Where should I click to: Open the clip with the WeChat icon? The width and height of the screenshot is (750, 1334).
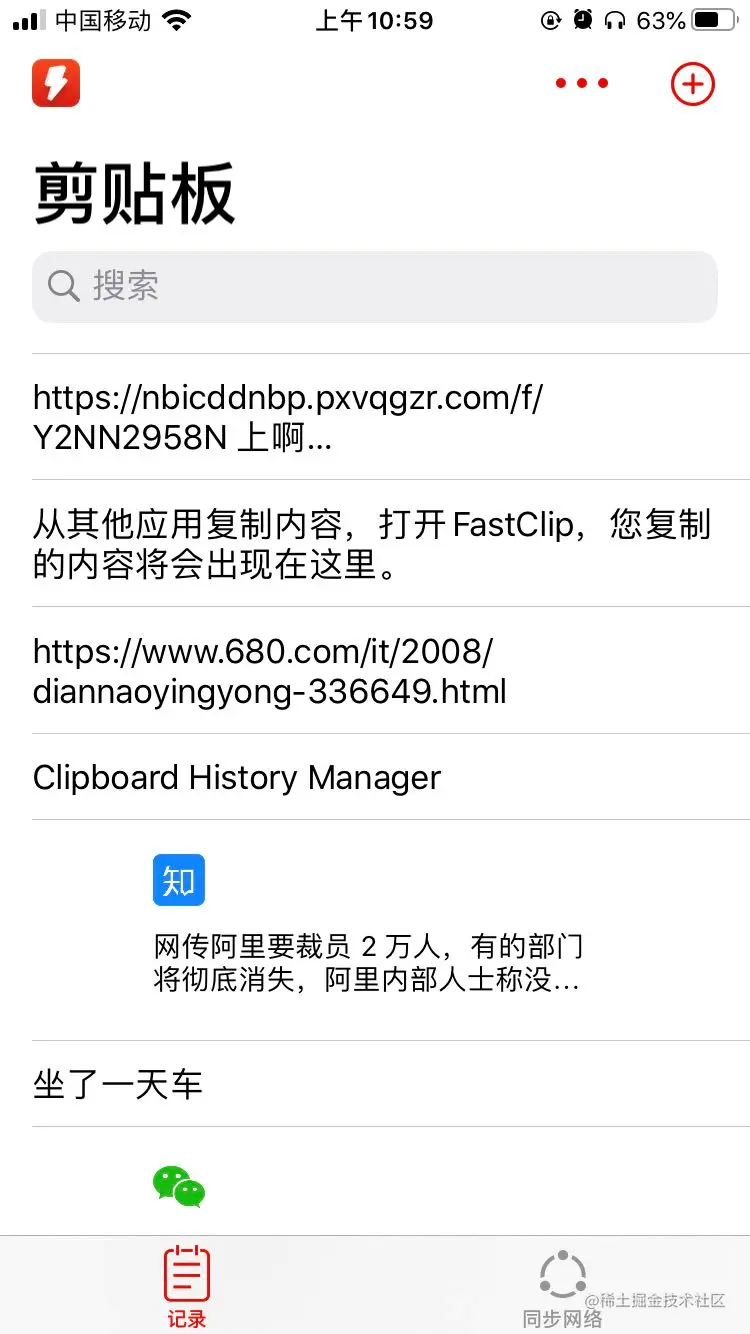pos(180,1187)
